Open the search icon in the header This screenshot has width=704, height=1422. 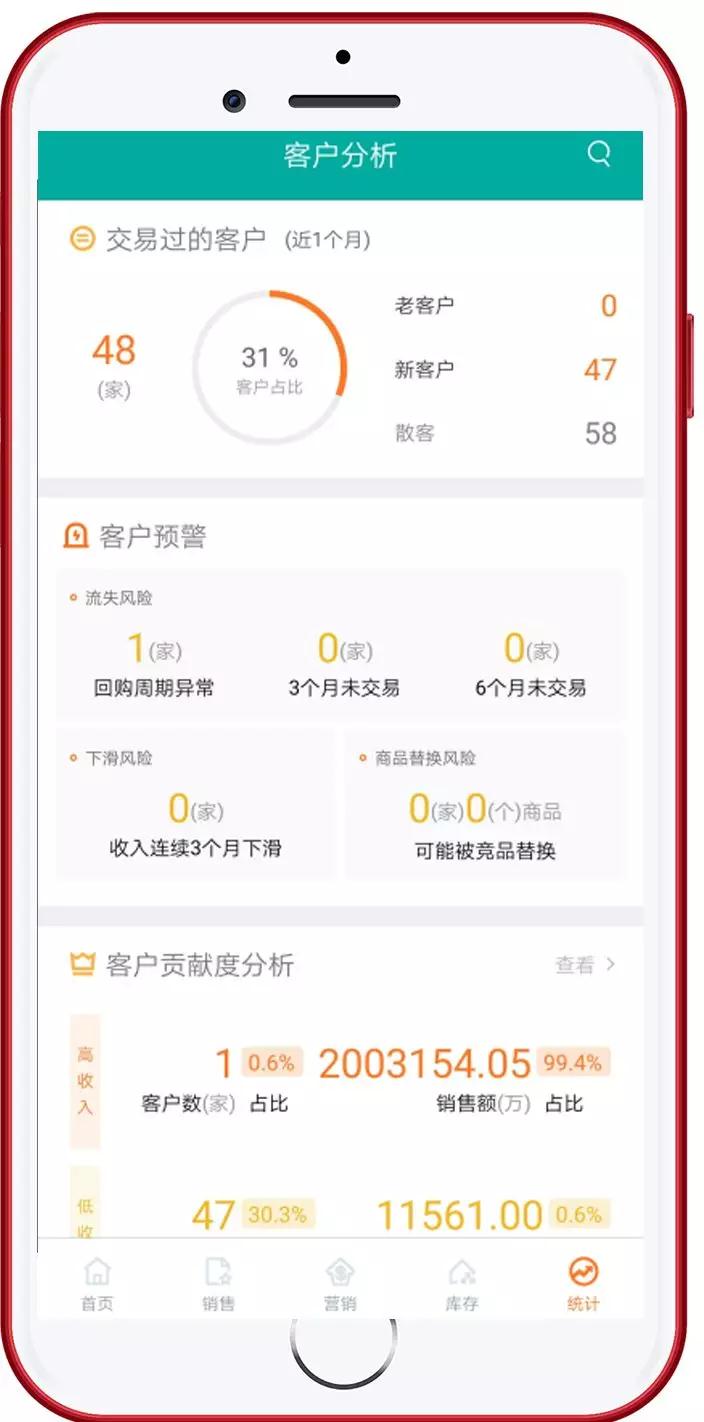[598, 153]
